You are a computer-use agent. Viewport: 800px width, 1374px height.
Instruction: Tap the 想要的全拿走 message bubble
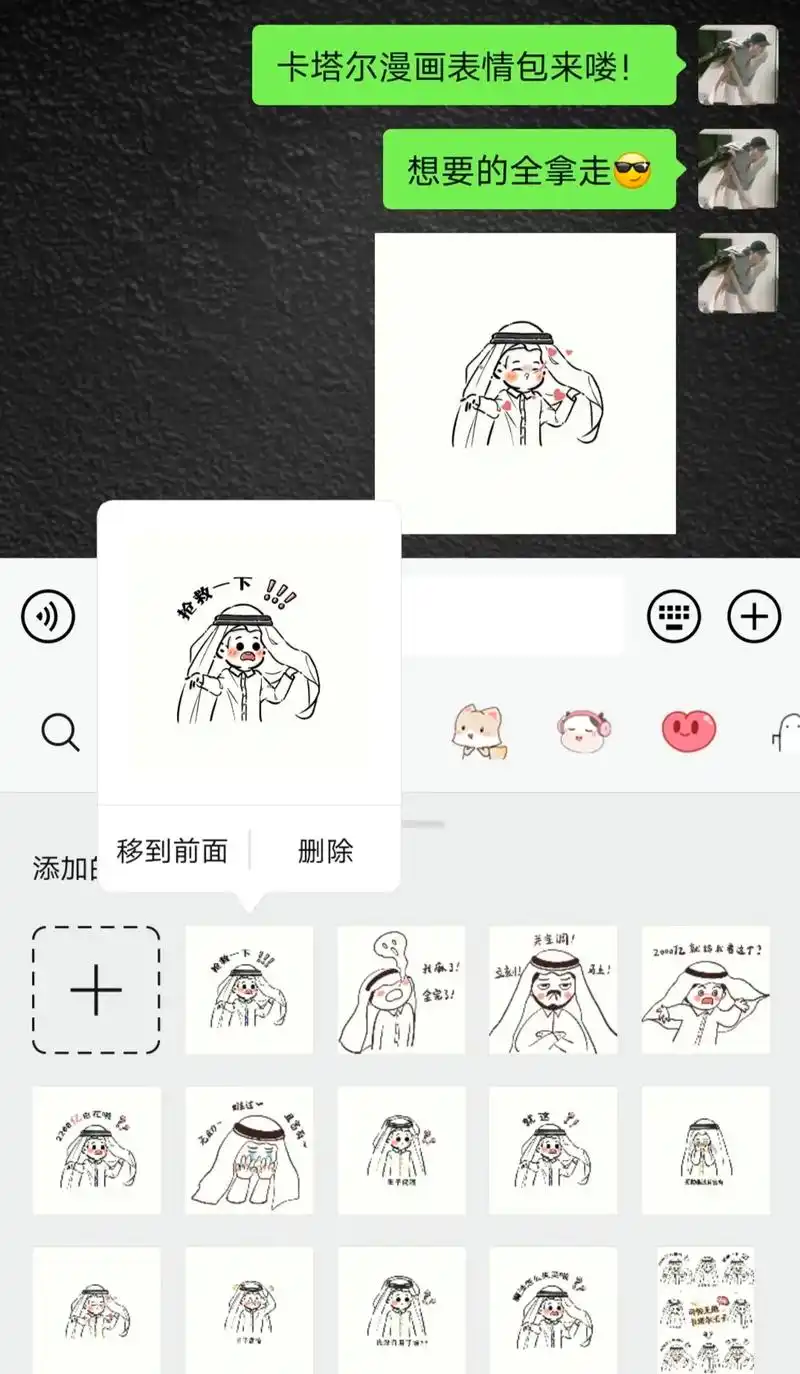(528, 170)
